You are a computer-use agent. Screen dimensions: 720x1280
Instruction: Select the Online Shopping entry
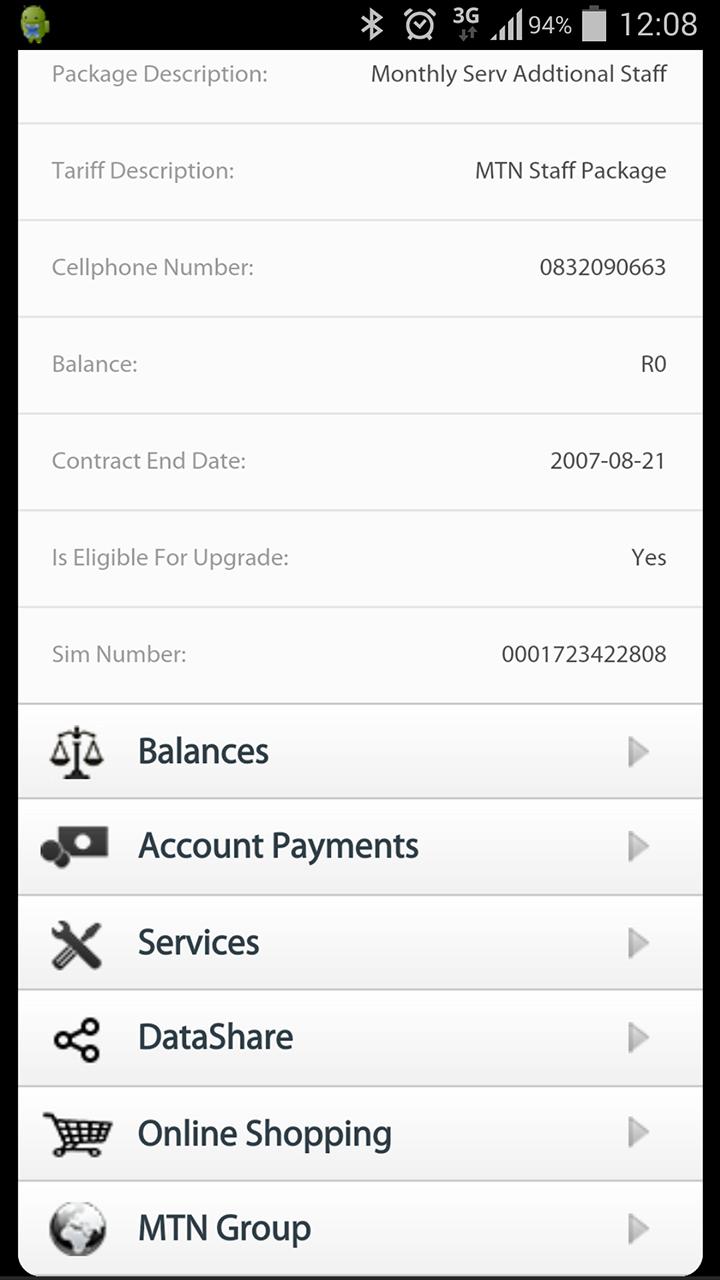point(264,1133)
